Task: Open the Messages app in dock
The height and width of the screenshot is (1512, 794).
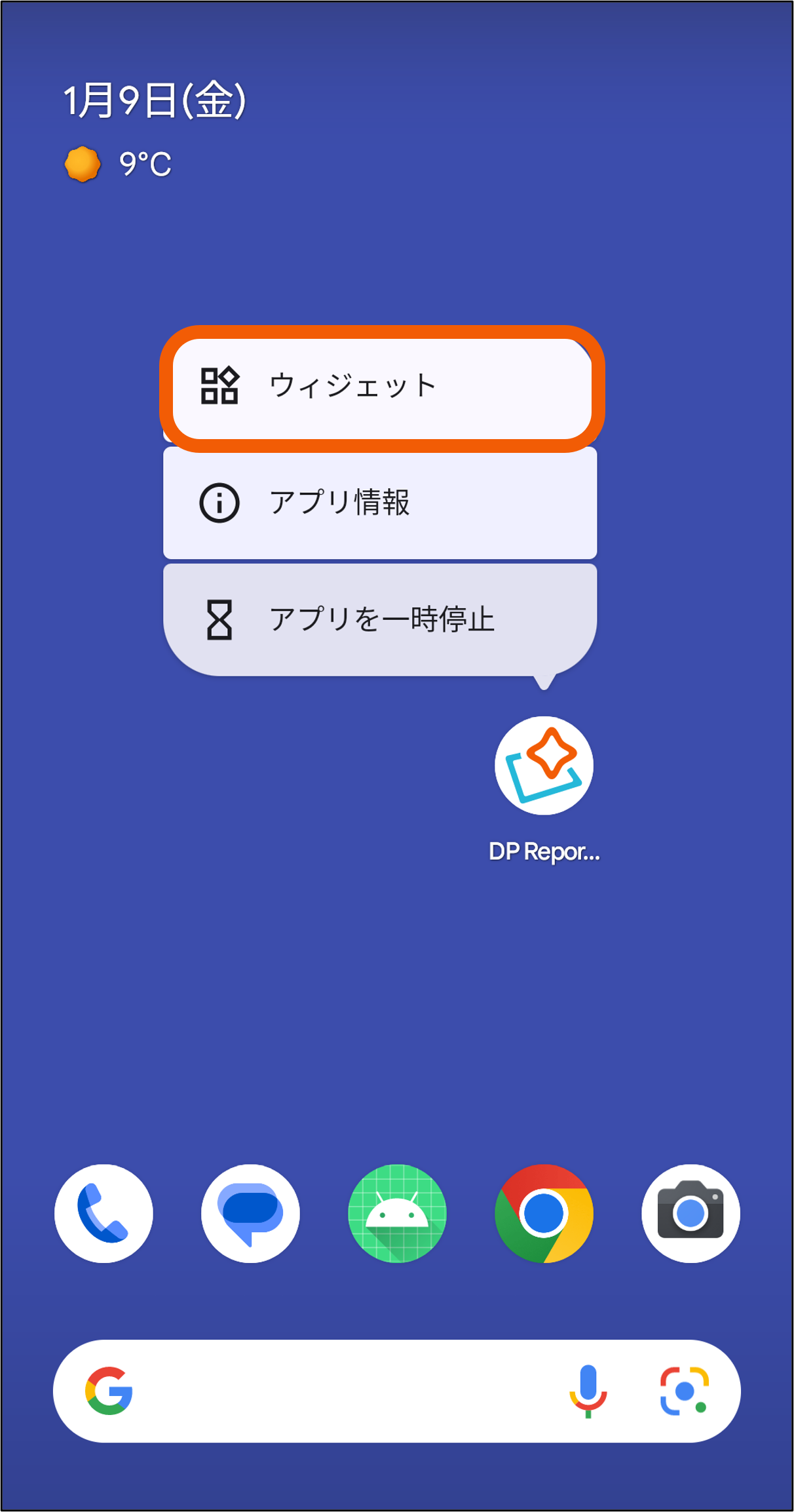Action: click(250, 1213)
